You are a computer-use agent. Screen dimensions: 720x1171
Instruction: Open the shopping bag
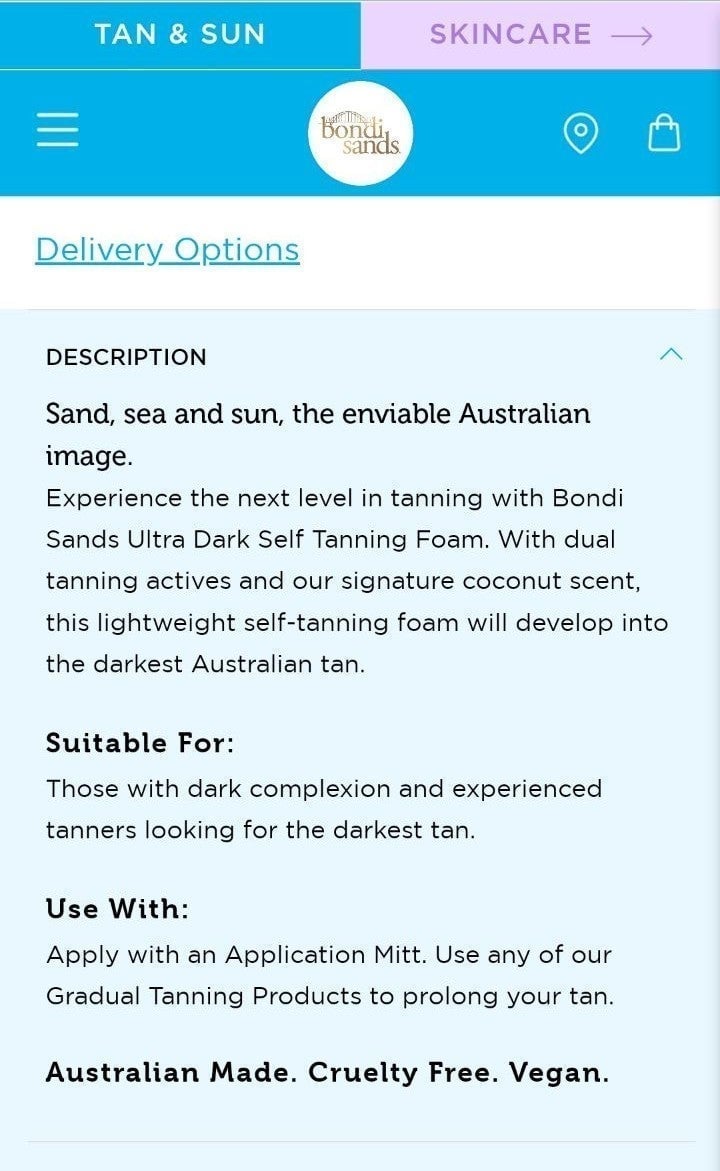[663, 133]
